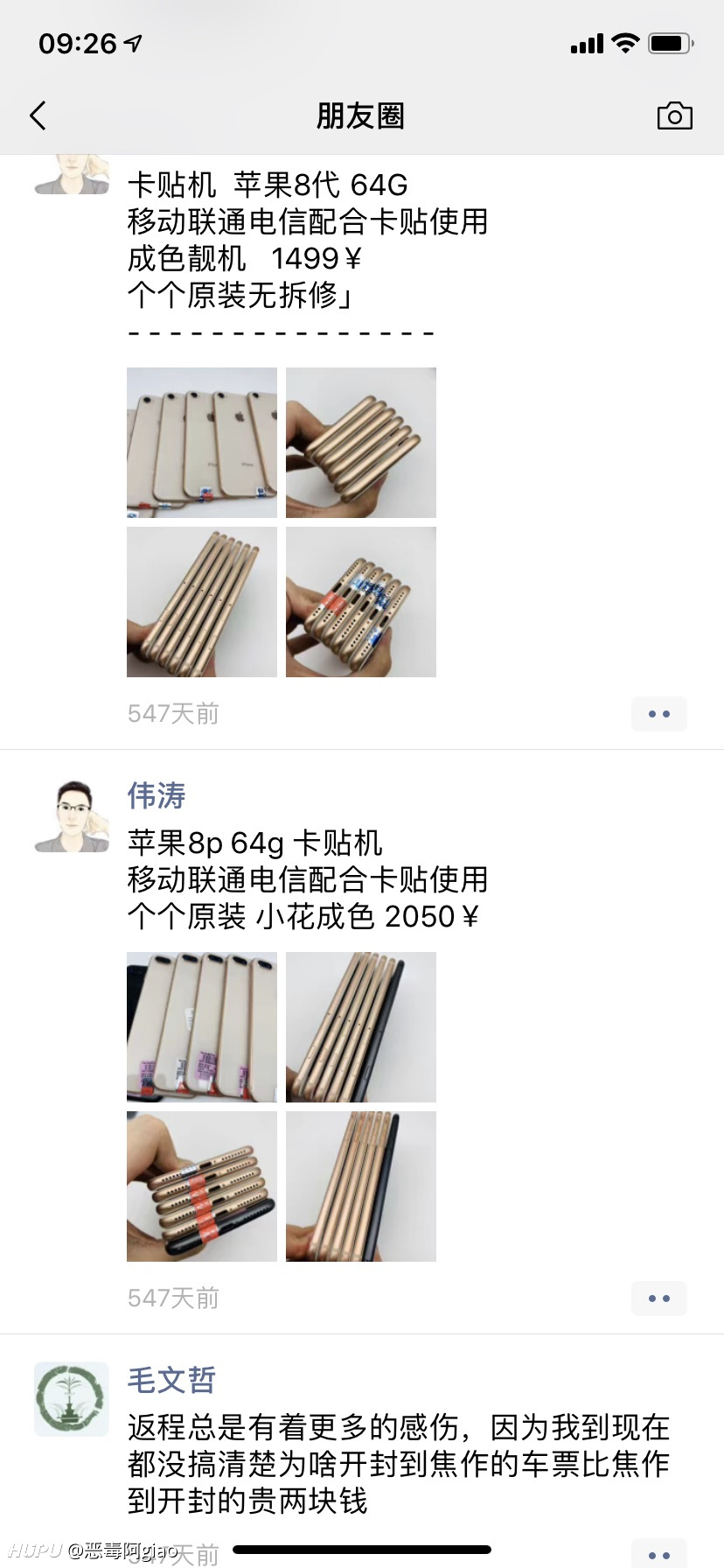Screen dimensions: 724x1568
Task: Open 伟涛's profile via his name
Action: [x=157, y=795]
